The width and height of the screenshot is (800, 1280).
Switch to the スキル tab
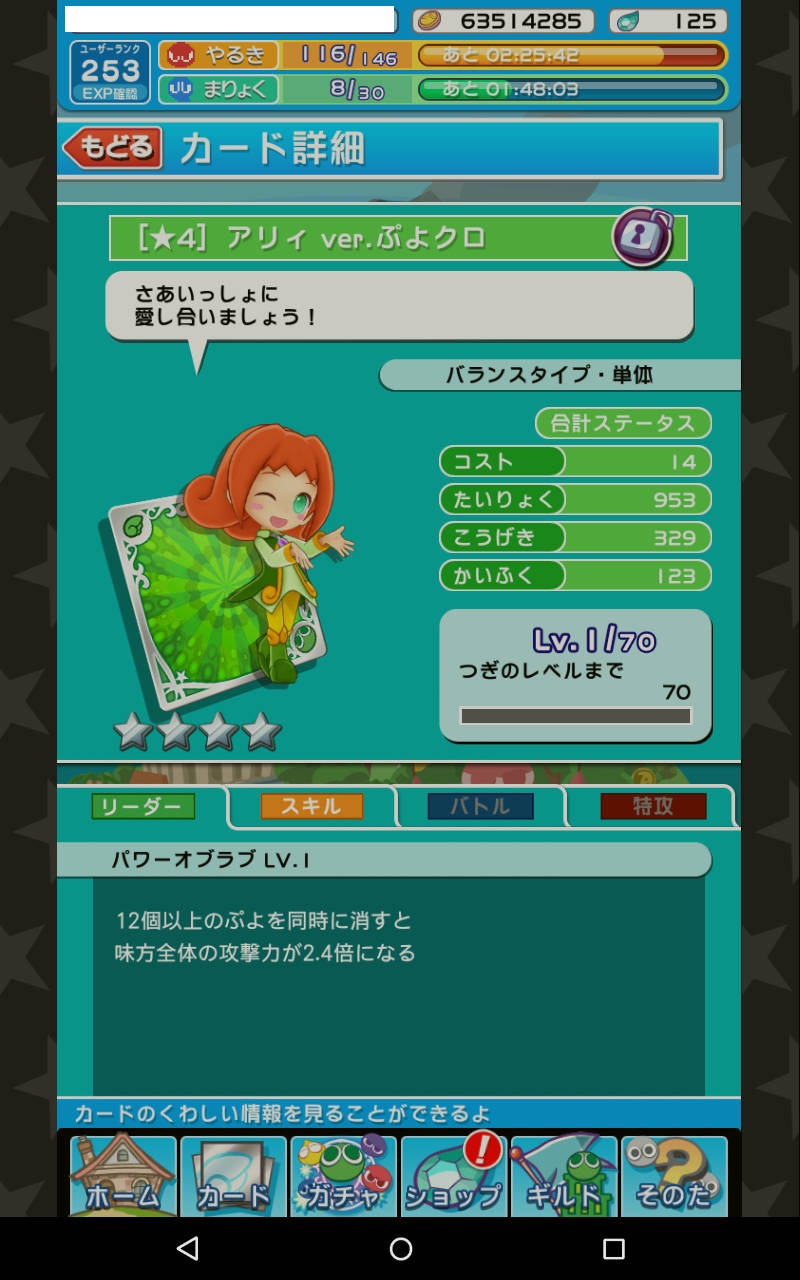point(311,807)
